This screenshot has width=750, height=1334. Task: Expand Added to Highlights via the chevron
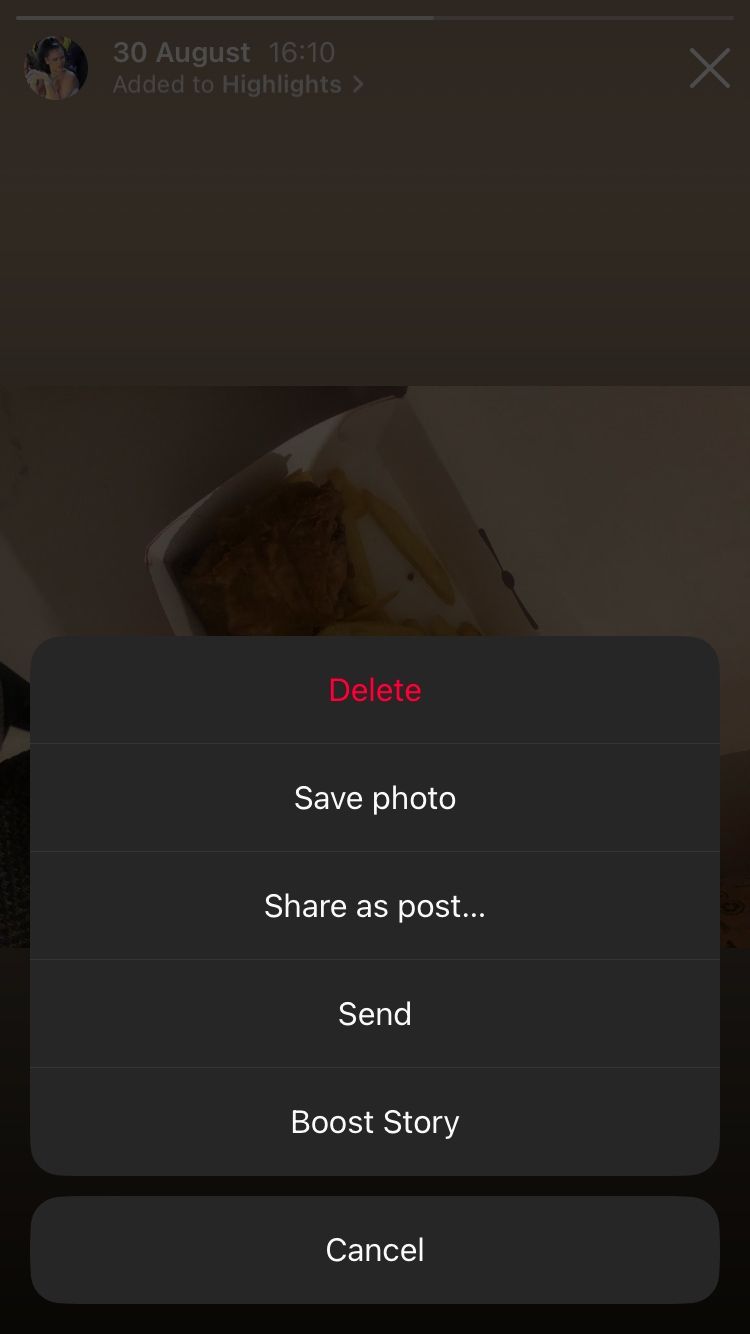click(x=358, y=86)
